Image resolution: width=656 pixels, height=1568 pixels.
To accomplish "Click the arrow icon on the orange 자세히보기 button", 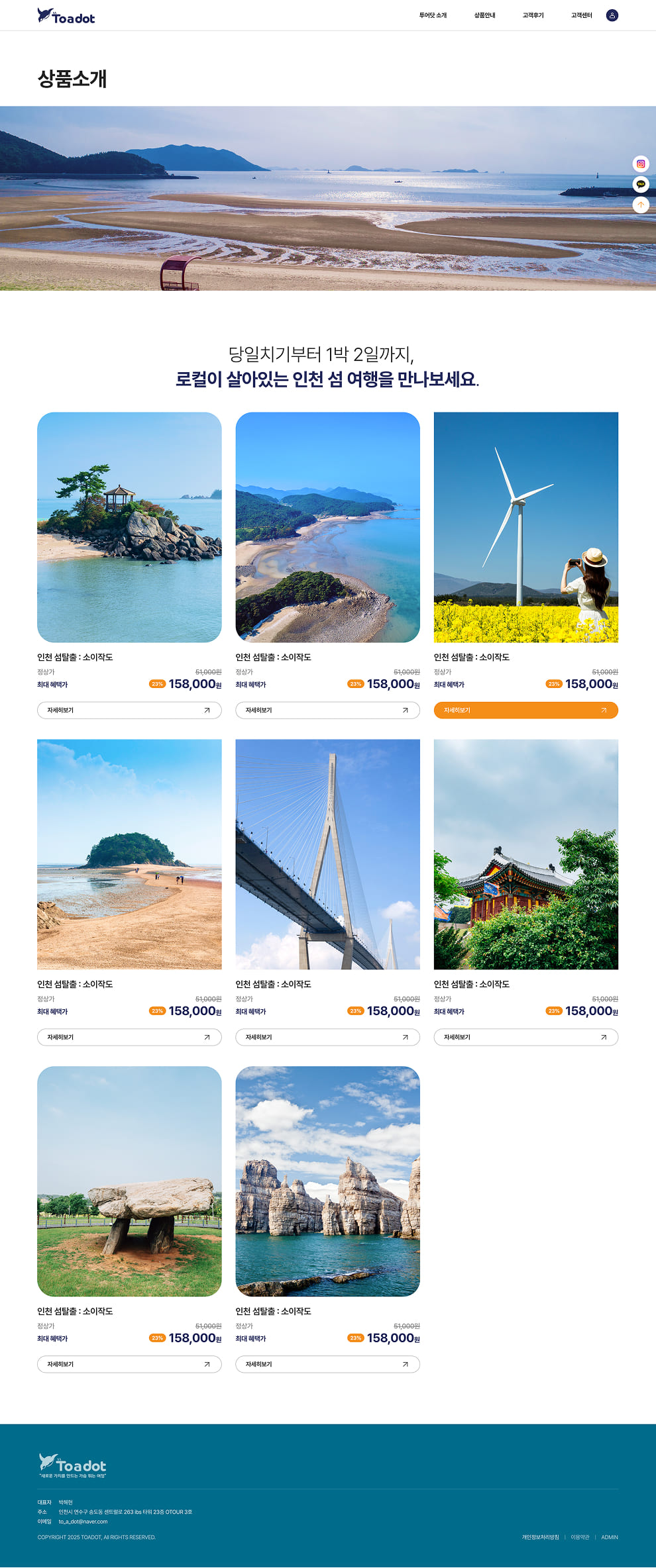I will coord(603,710).
